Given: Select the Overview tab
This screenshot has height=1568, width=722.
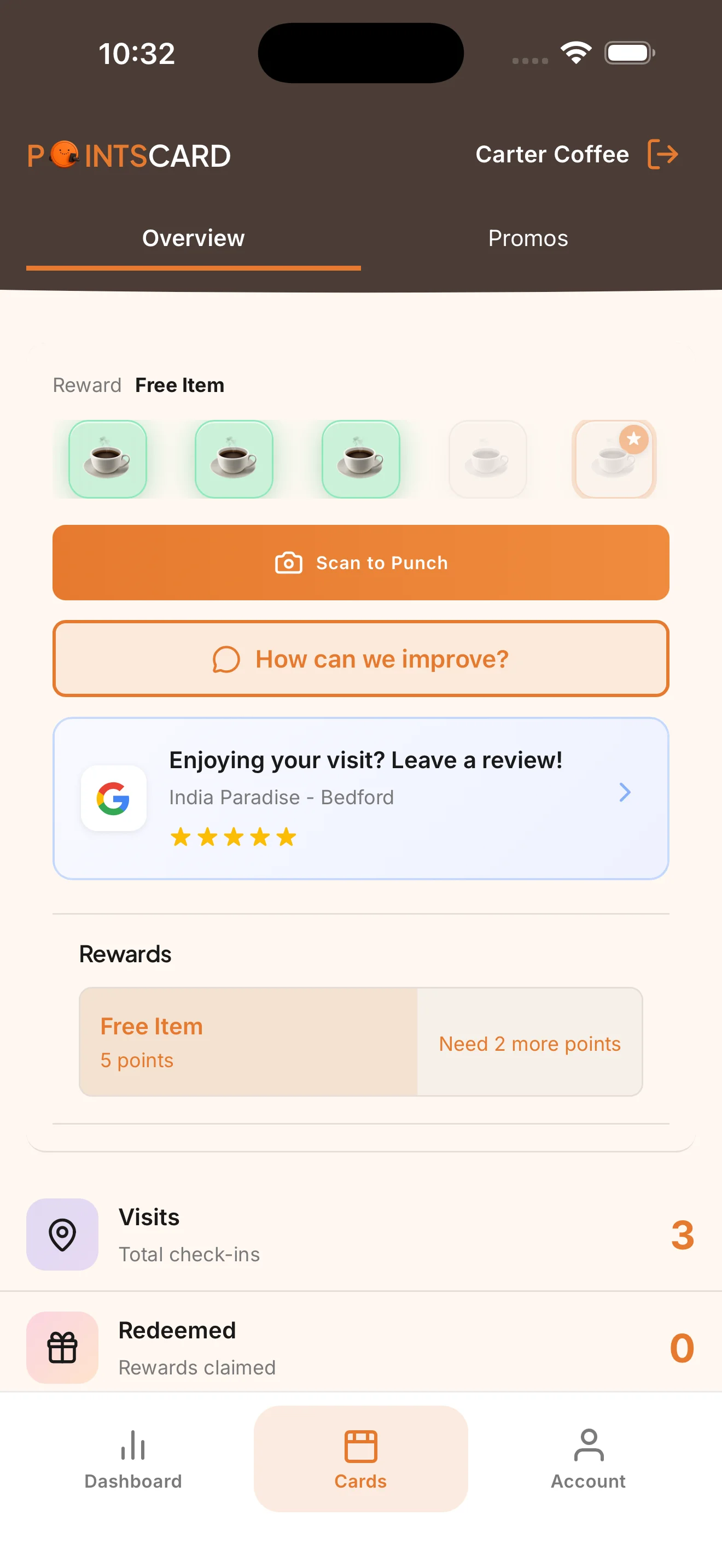Looking at the screenshot, I should tap(193, 238).
